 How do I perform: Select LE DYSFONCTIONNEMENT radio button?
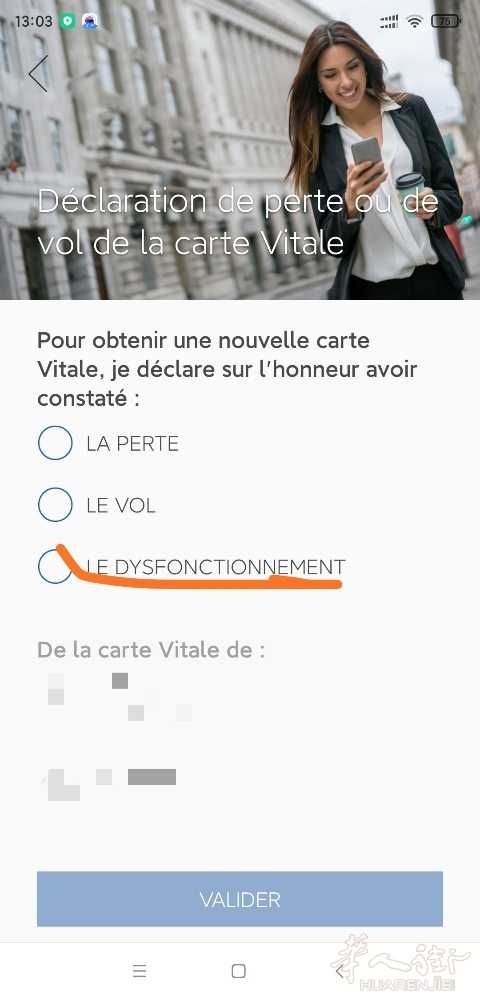55,566
